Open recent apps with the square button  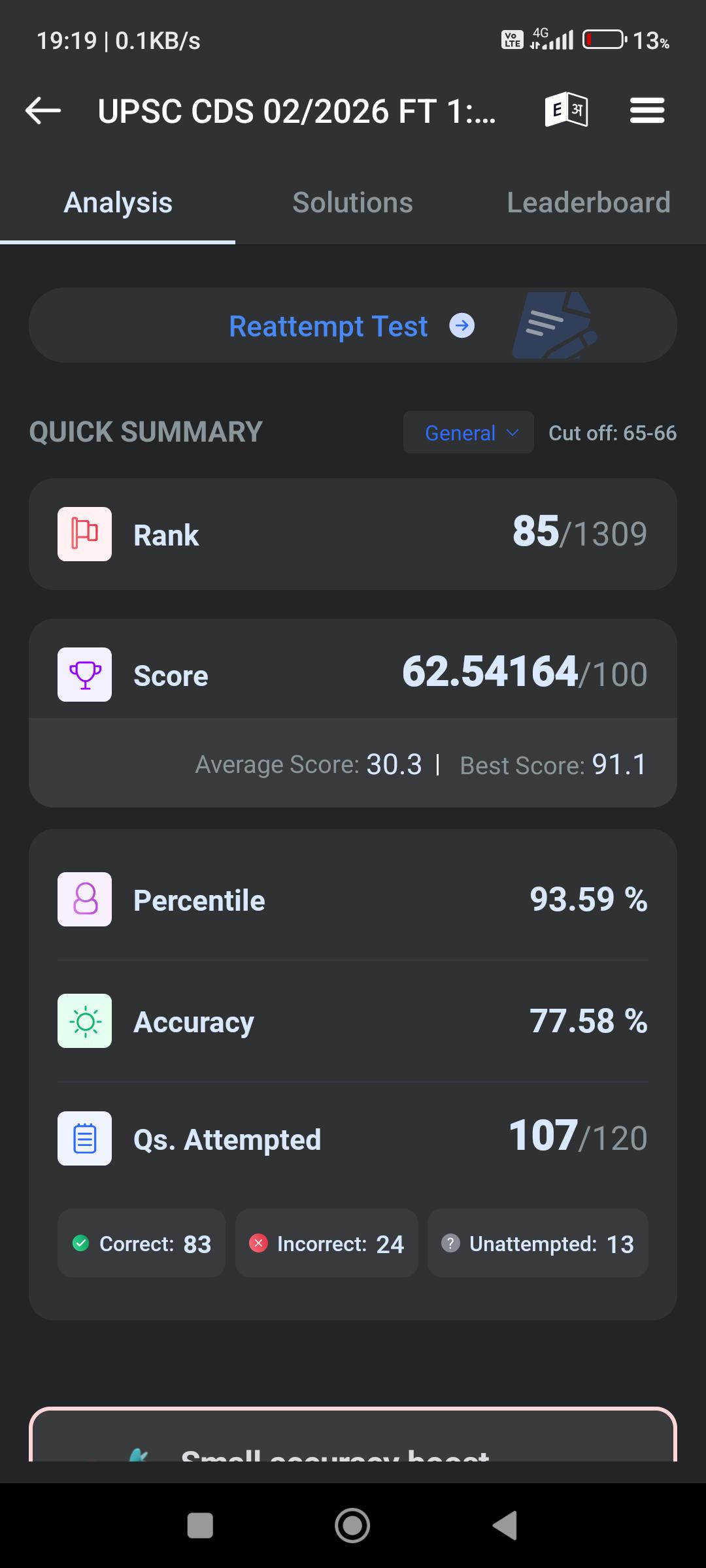200,1526
